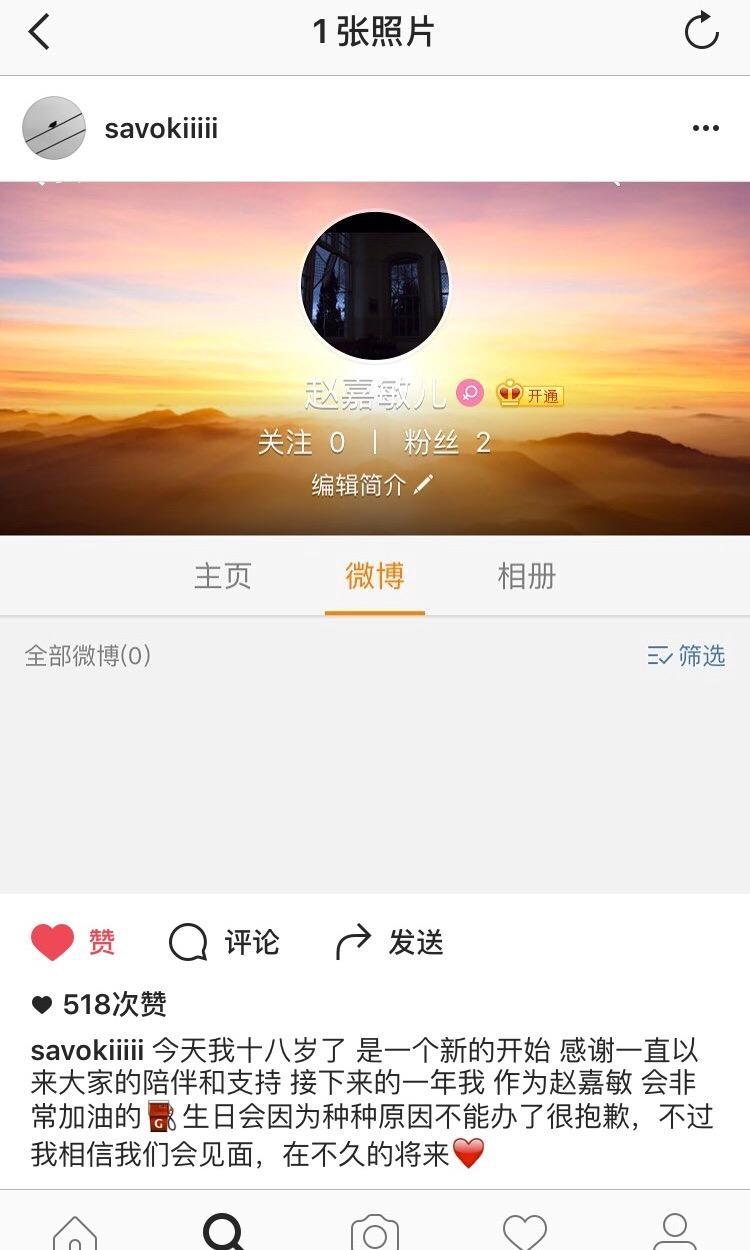The height and width of the screenshot is (1250, 750).
Task: Tap the 赞 heart to unlike the post
Action: pos(53,942)
